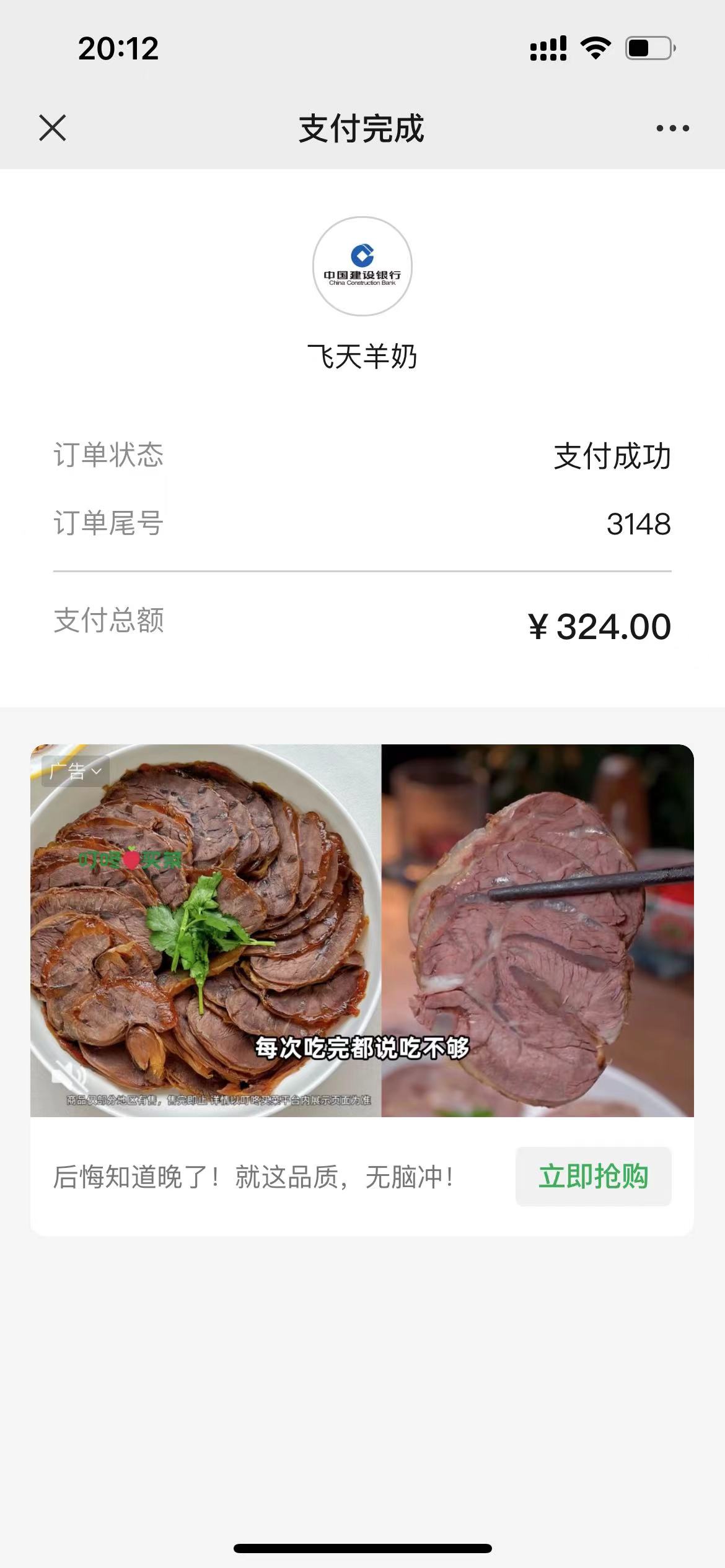Close the payment complete page
The image size is (725, 1568).
click(52, 128)
